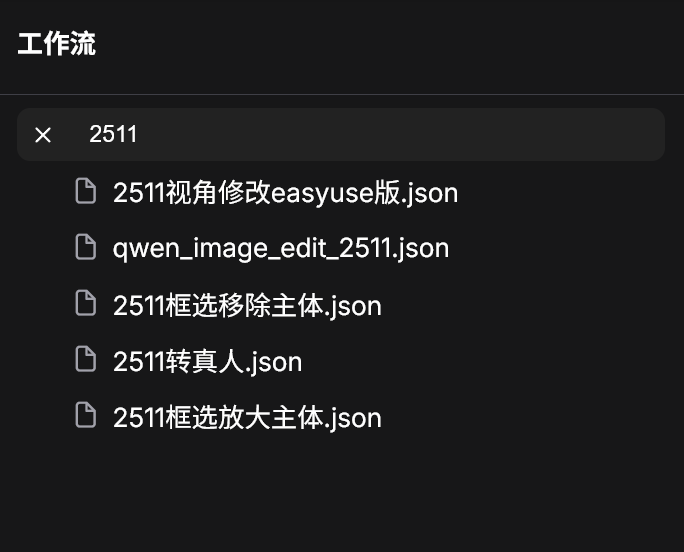
Task: Load the 2511转真人.json workflow
Action: 207,361
